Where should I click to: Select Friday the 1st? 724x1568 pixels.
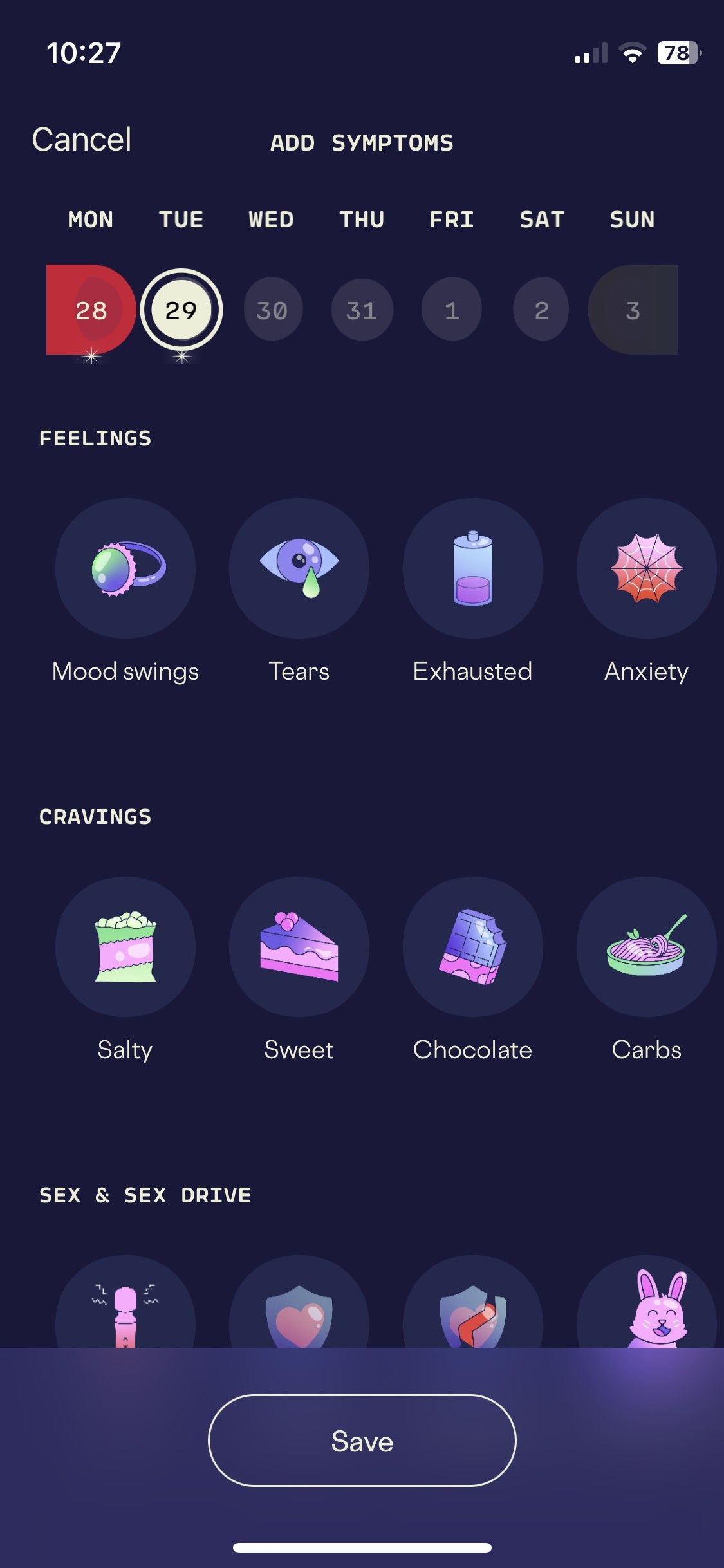[x=452, y=310]
